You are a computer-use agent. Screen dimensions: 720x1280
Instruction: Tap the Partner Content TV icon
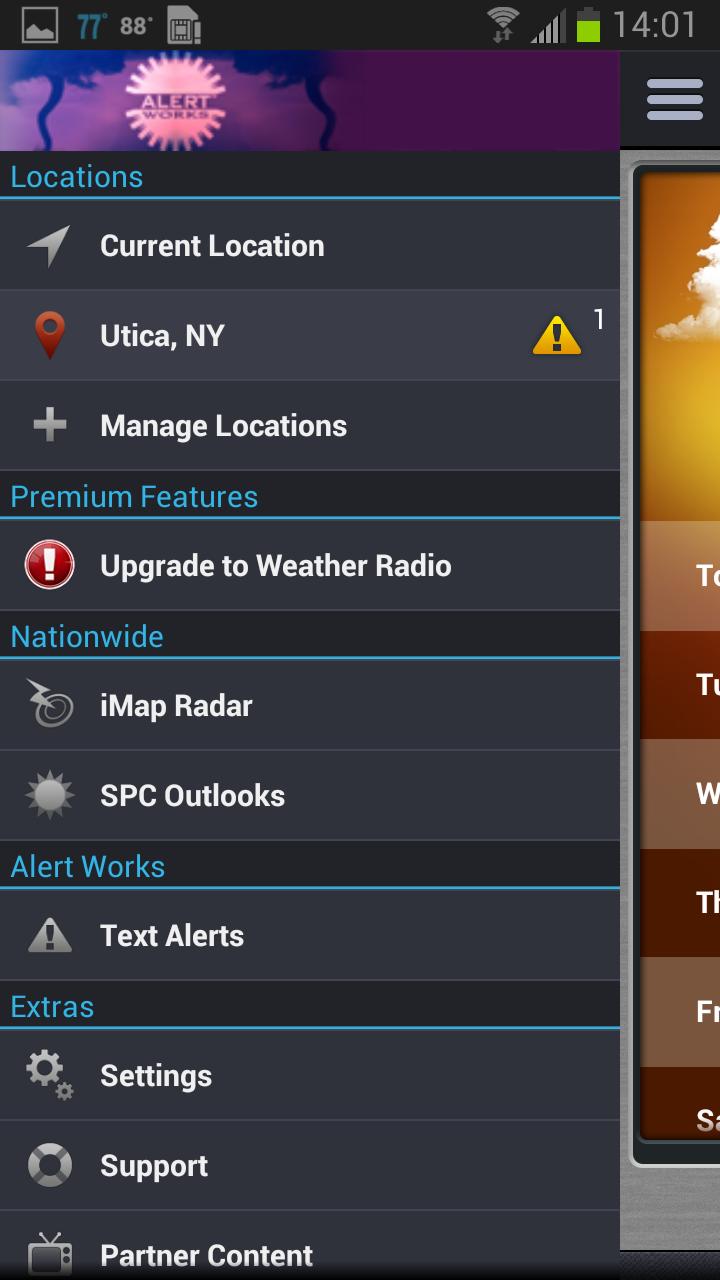48,1252
